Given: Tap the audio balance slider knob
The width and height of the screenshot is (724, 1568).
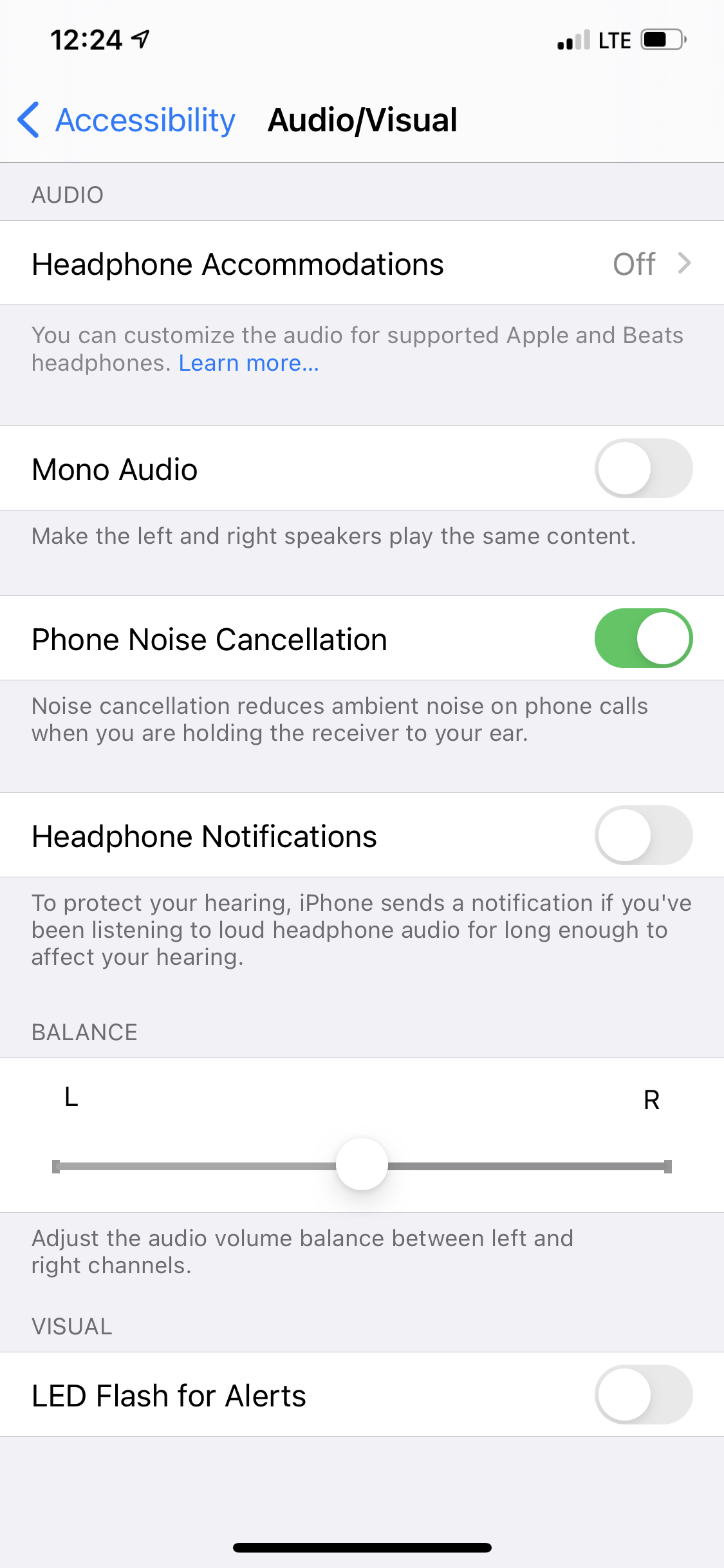Looking at the screenshot, I should click(362, 1164).
